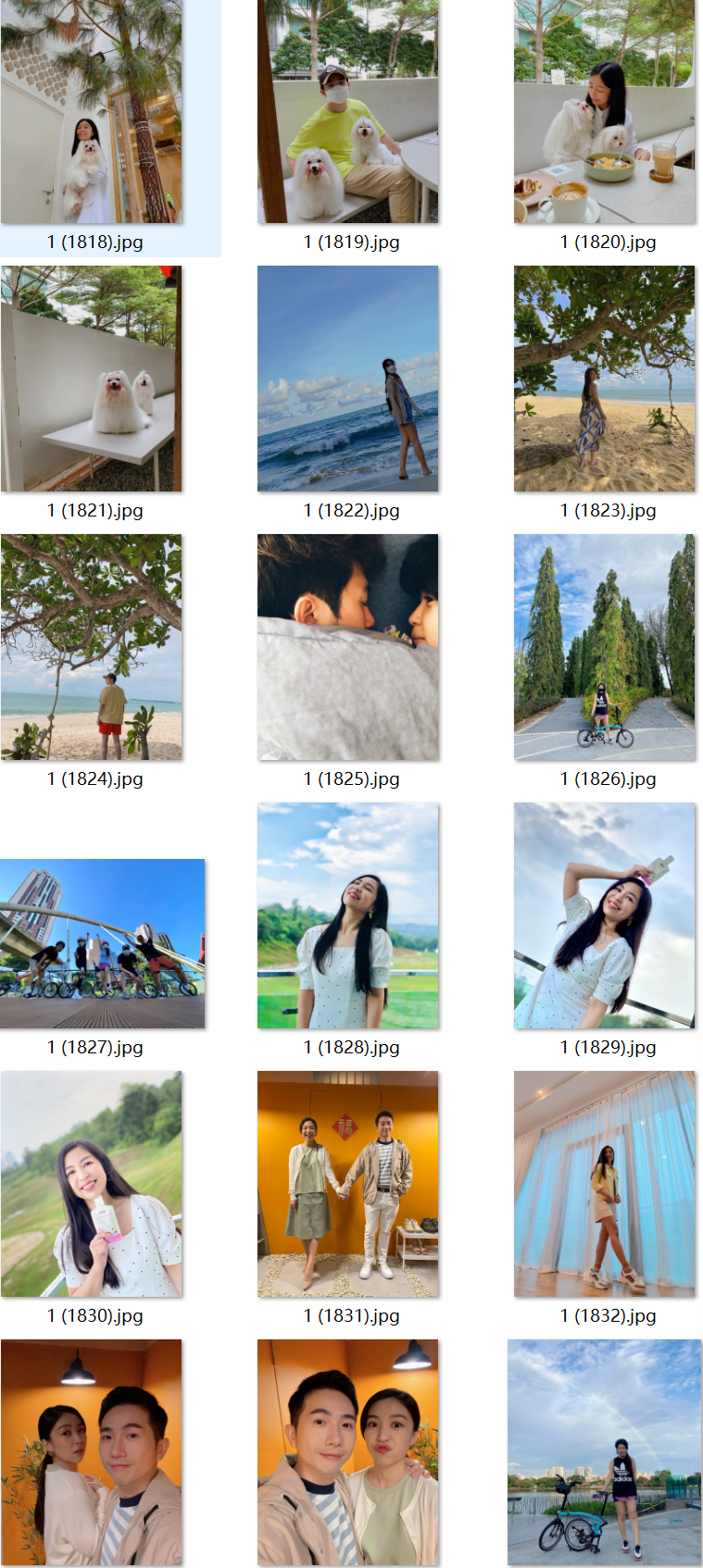Select file 1 (1824).jpg
Image resolution: width=703 pixels, height=1568 pixels.
92,647
